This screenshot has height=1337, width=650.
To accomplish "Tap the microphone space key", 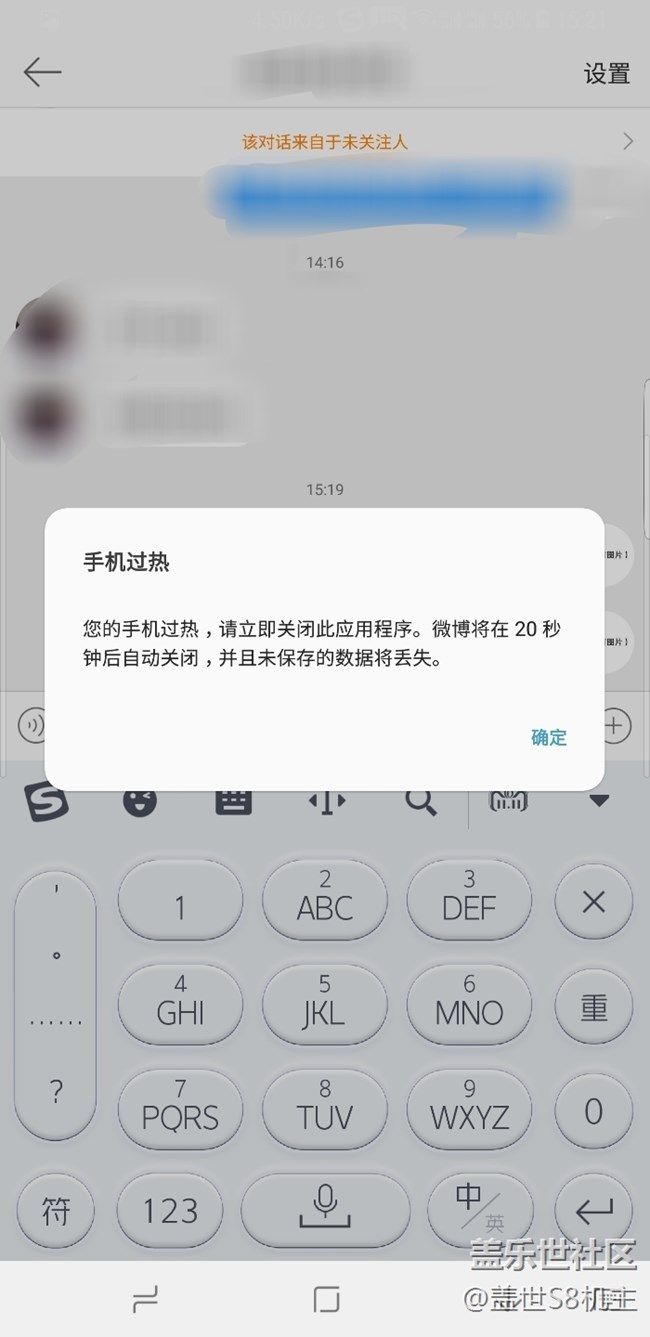I will point(325,1211).
